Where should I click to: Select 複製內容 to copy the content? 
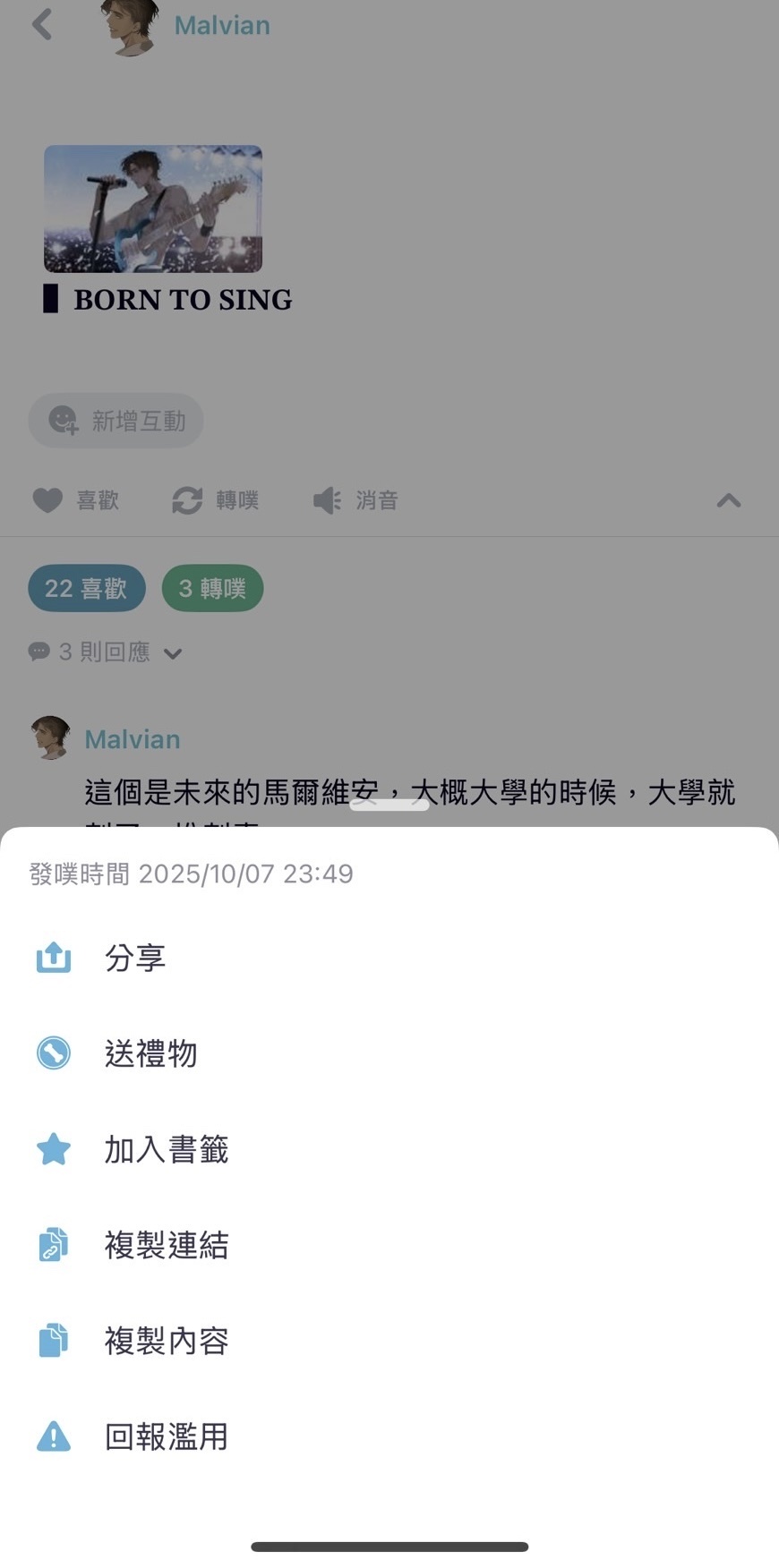pyautogui.click(x=166, y=1341)
